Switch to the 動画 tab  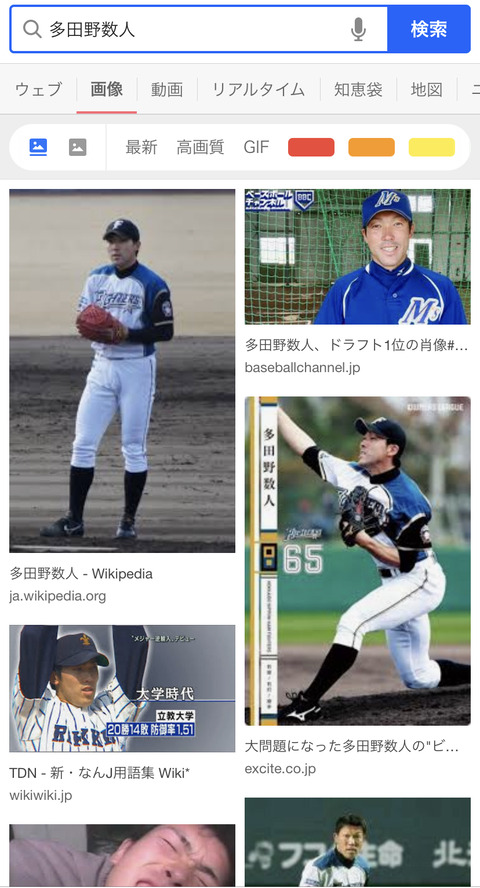167,89
